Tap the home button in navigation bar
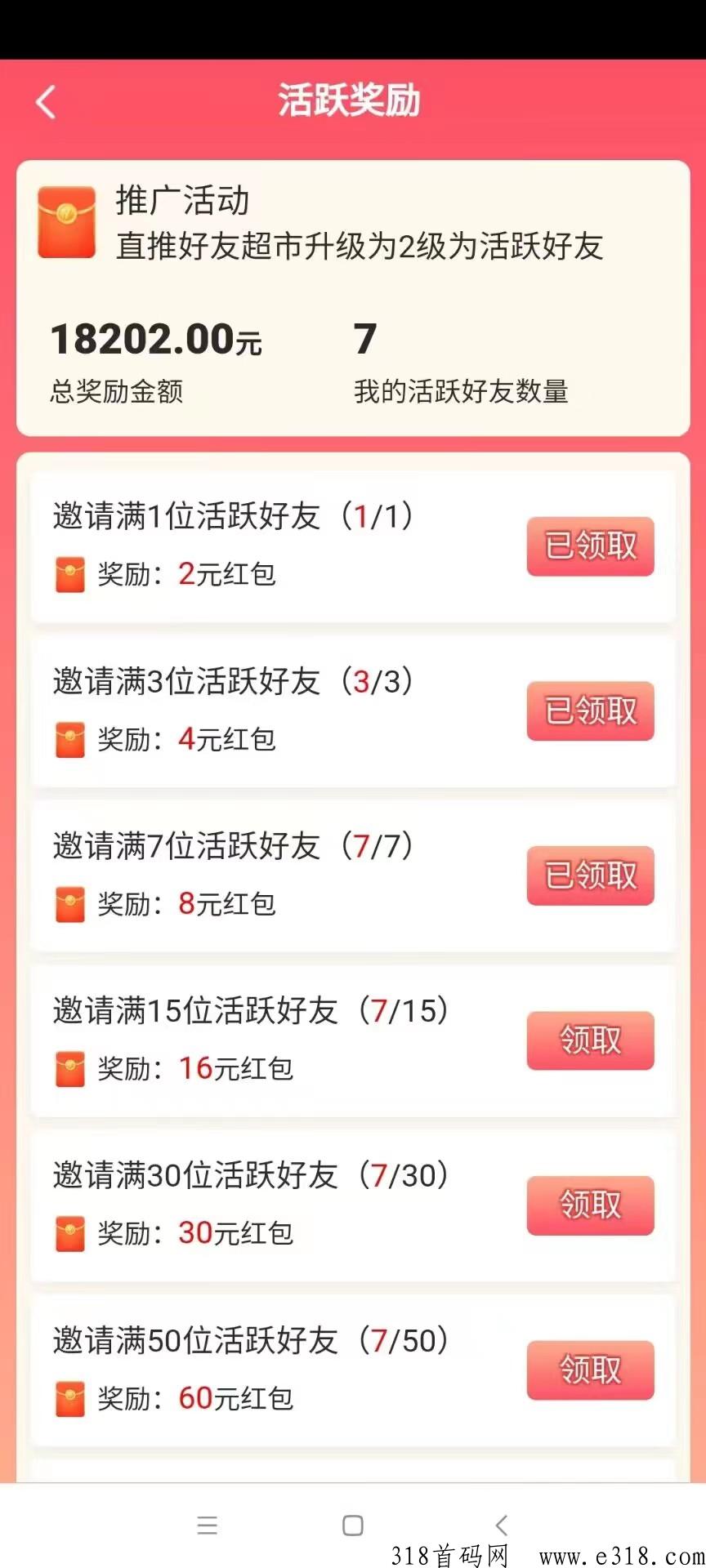This screenshot has height=1568, width=706. coord(353,1525)
